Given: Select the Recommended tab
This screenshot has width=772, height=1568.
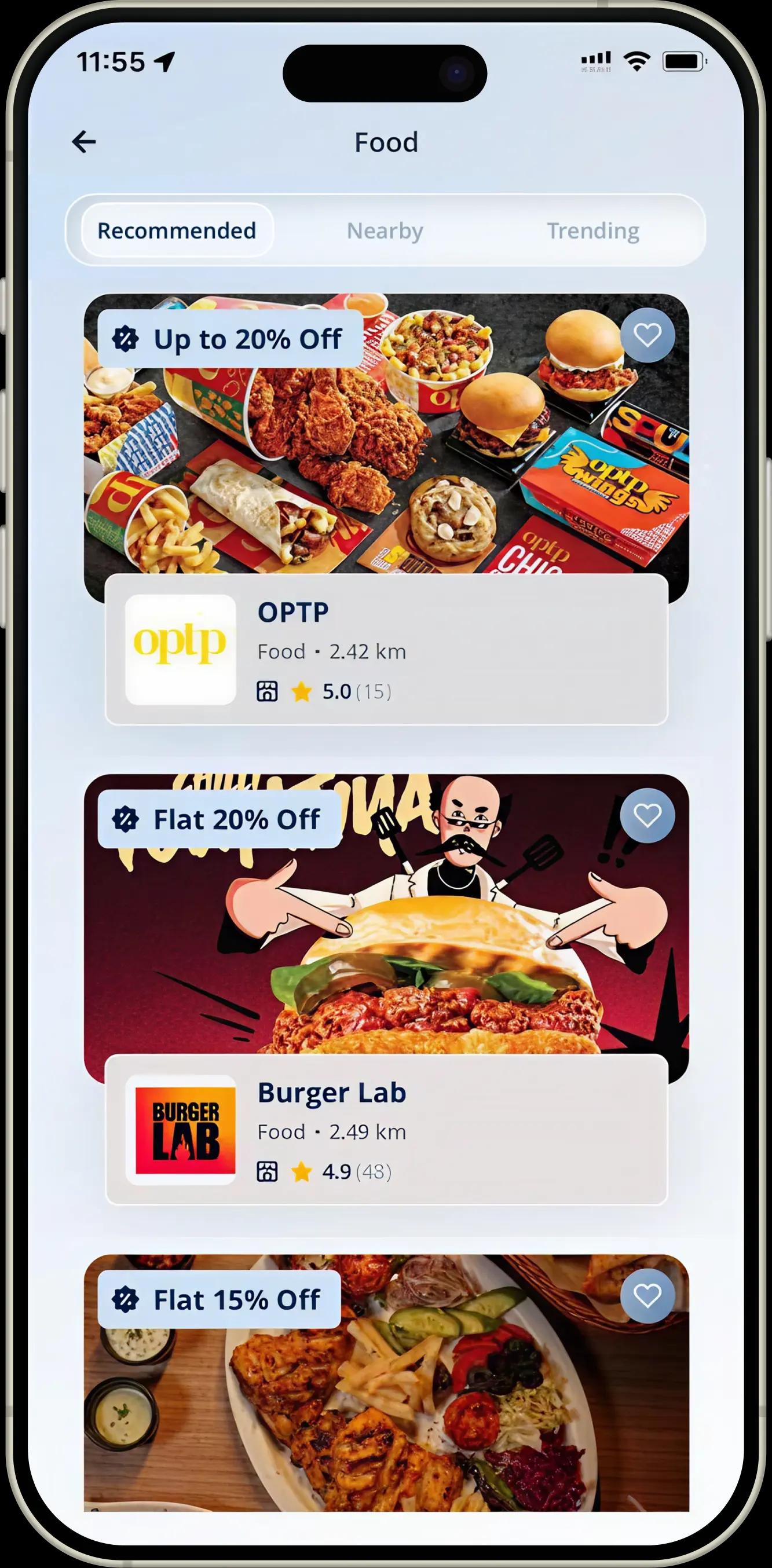Looking at the screenshot, I should pyautogui.click(x=177, y=230).
